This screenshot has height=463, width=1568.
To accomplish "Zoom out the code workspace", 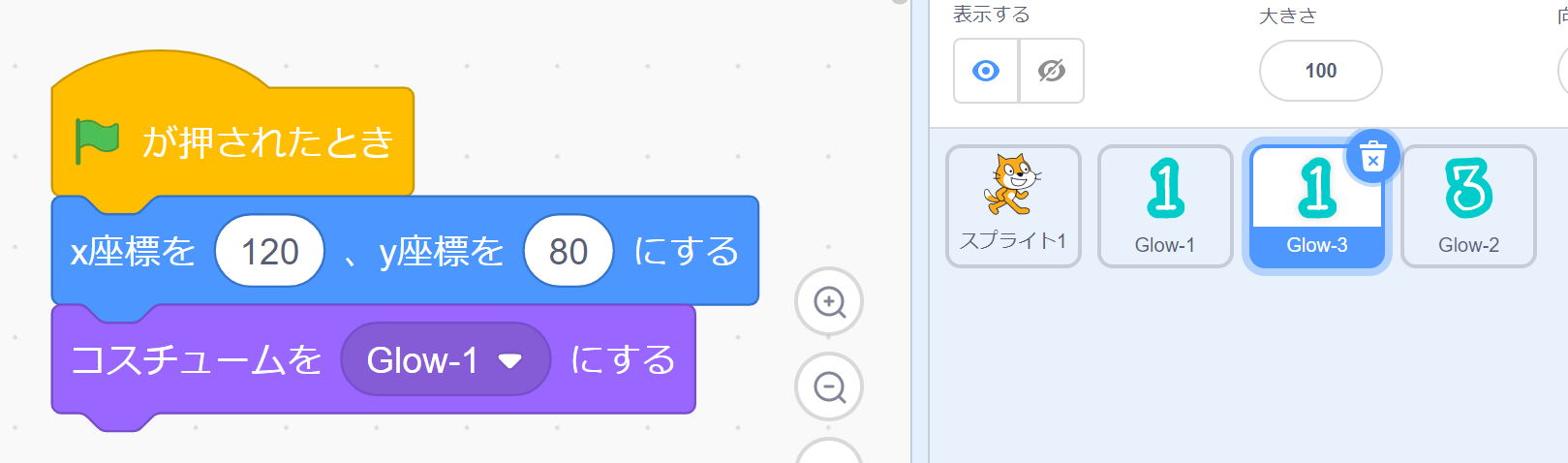I will coord(829,387).
